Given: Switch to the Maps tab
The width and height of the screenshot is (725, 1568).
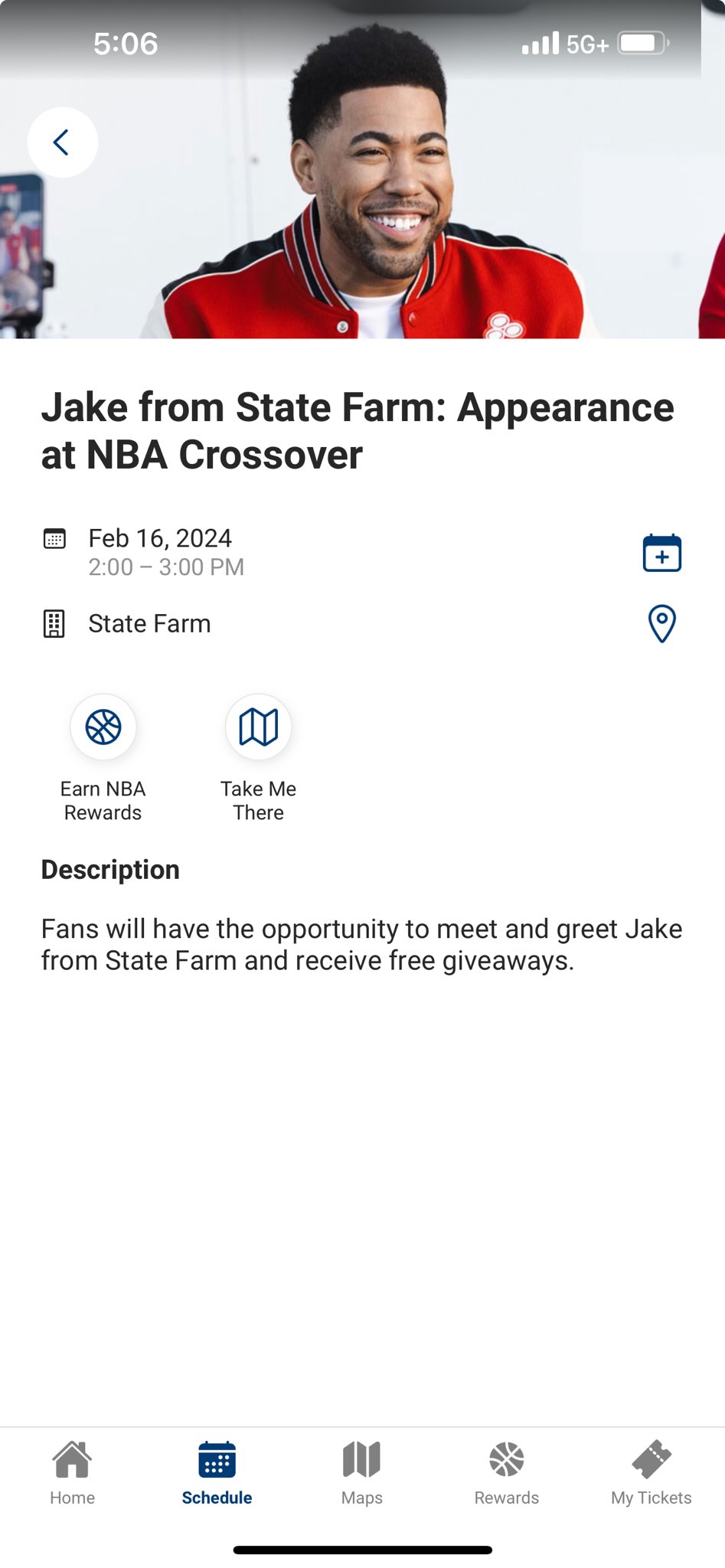Looking at the screenshot, I should coord(361,1473).
